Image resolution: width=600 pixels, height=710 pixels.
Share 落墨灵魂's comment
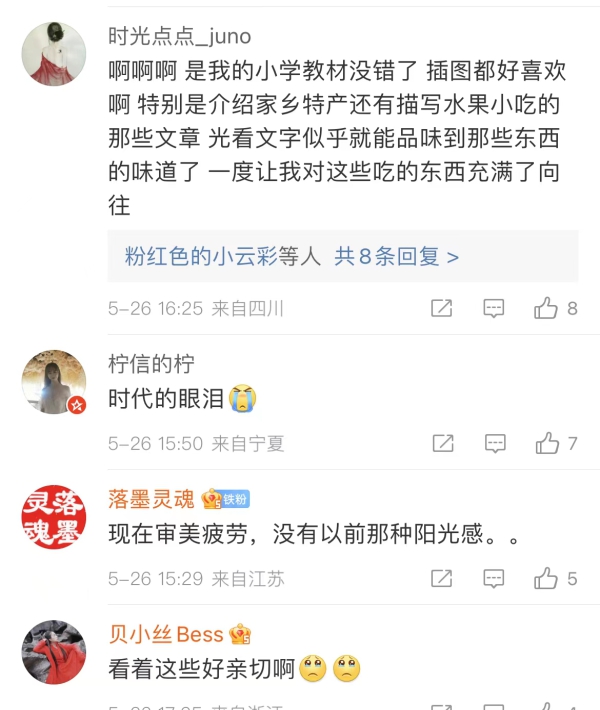[441, 578]
